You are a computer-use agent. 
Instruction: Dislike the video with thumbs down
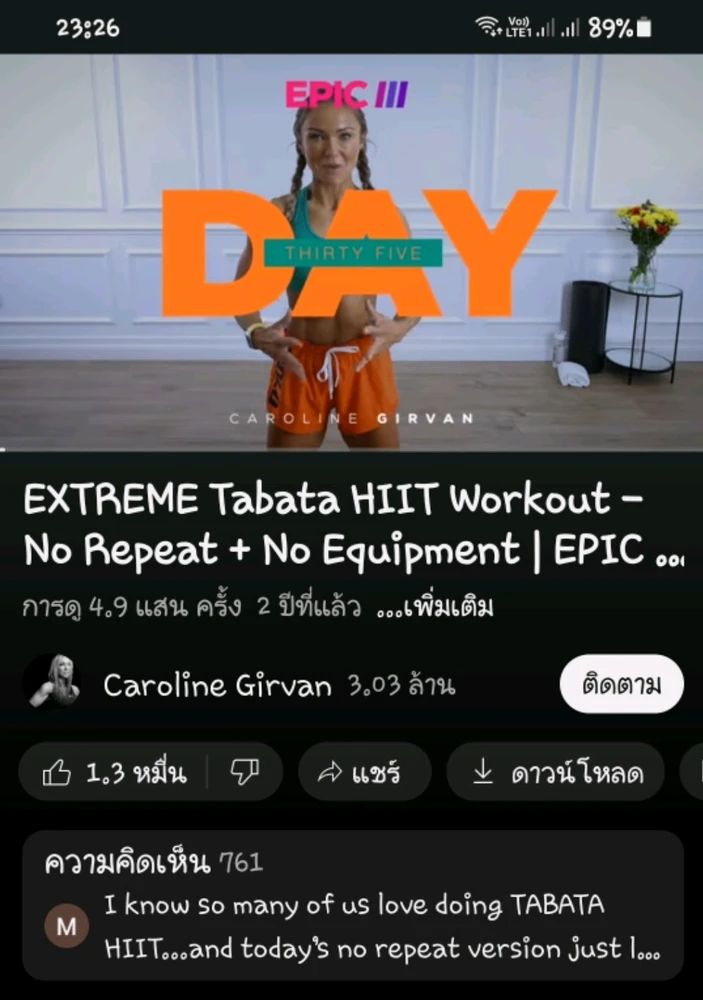point(245,772)
